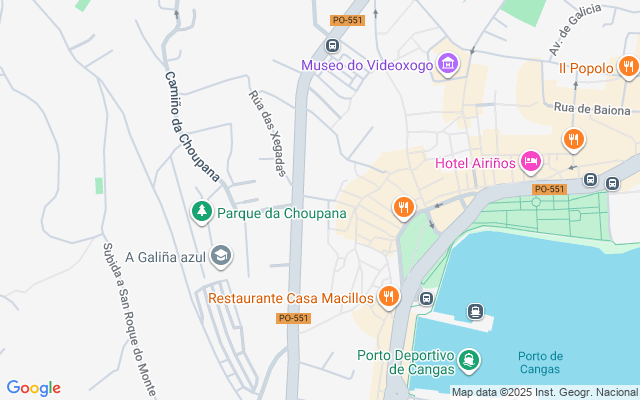
Task: Open the Museo do Videoxogo marker
Action: tap(447, 66)
